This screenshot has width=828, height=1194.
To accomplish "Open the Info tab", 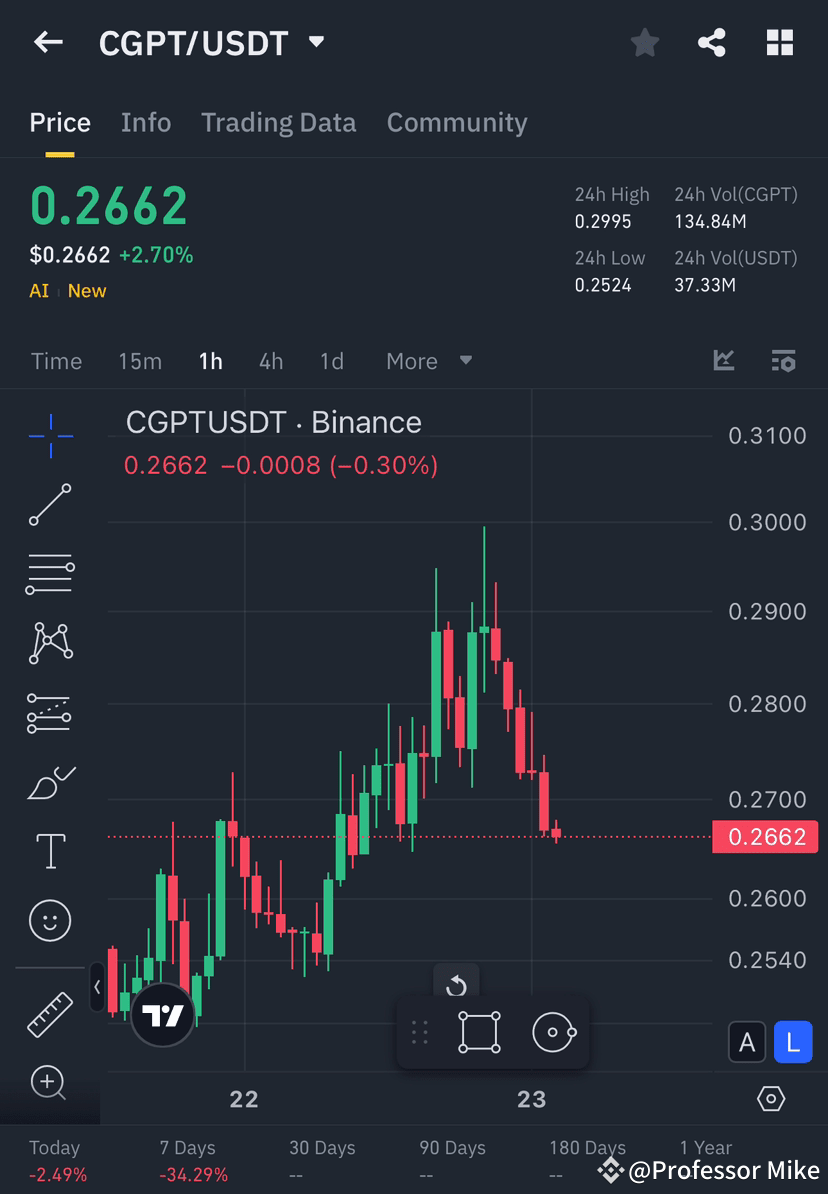I will click(145, 122).
